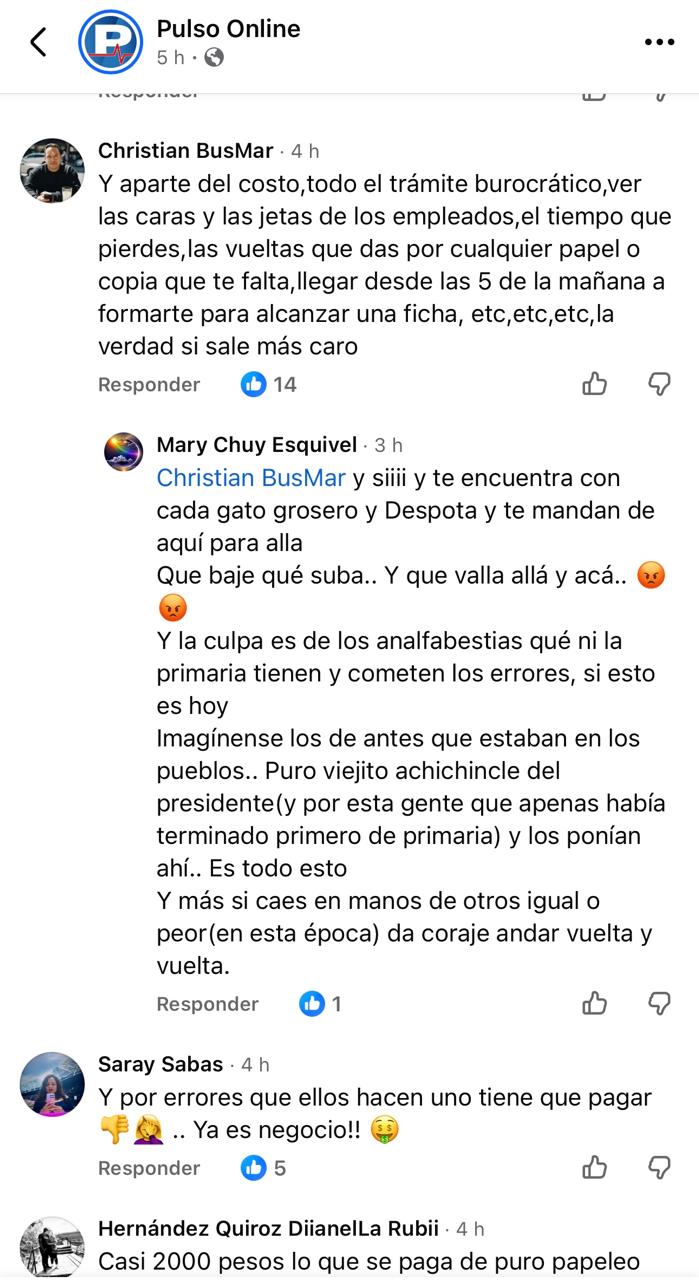Dislike Mary Chuy Esquivel's reply
The image size is (699, 1280).
(659, 1004)
